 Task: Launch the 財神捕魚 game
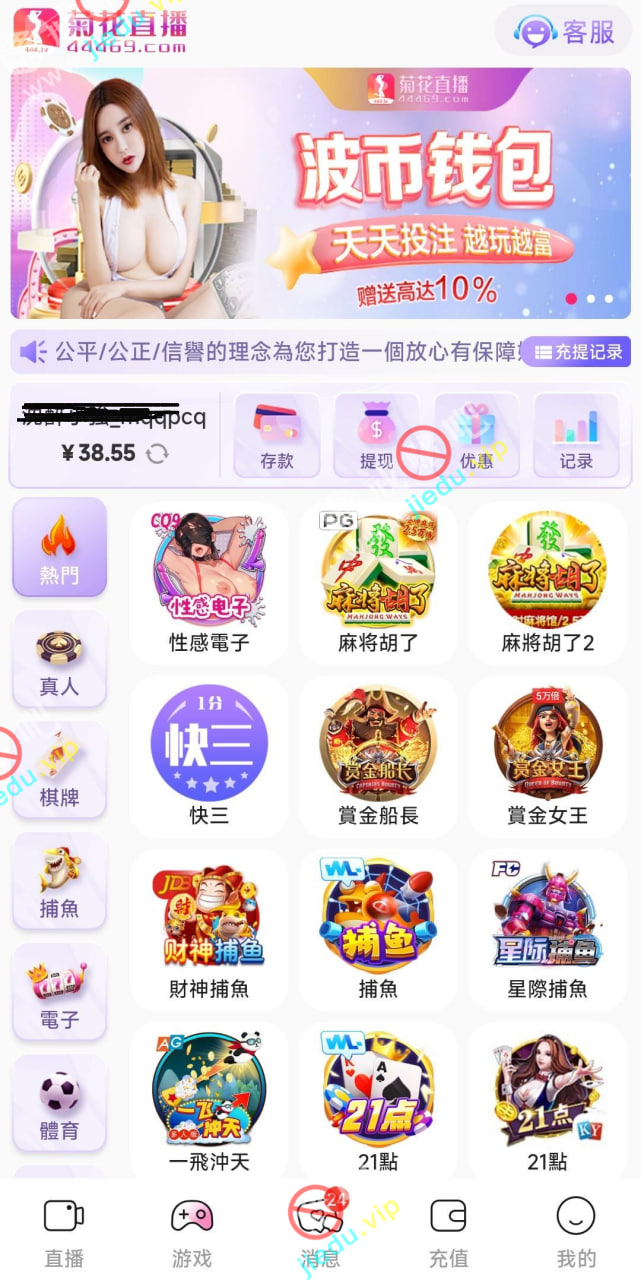coord(209,928)
